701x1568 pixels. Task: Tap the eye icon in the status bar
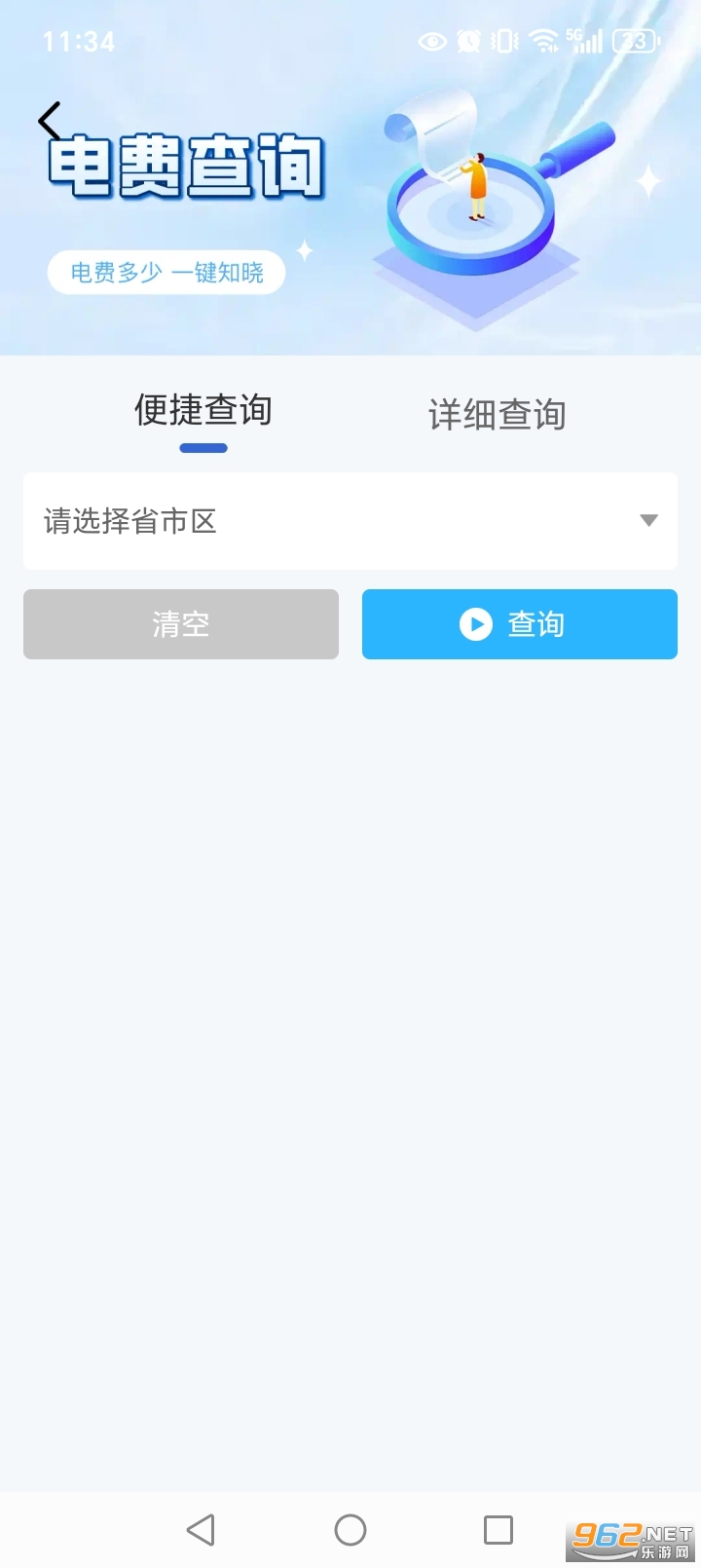pos(431,41)
